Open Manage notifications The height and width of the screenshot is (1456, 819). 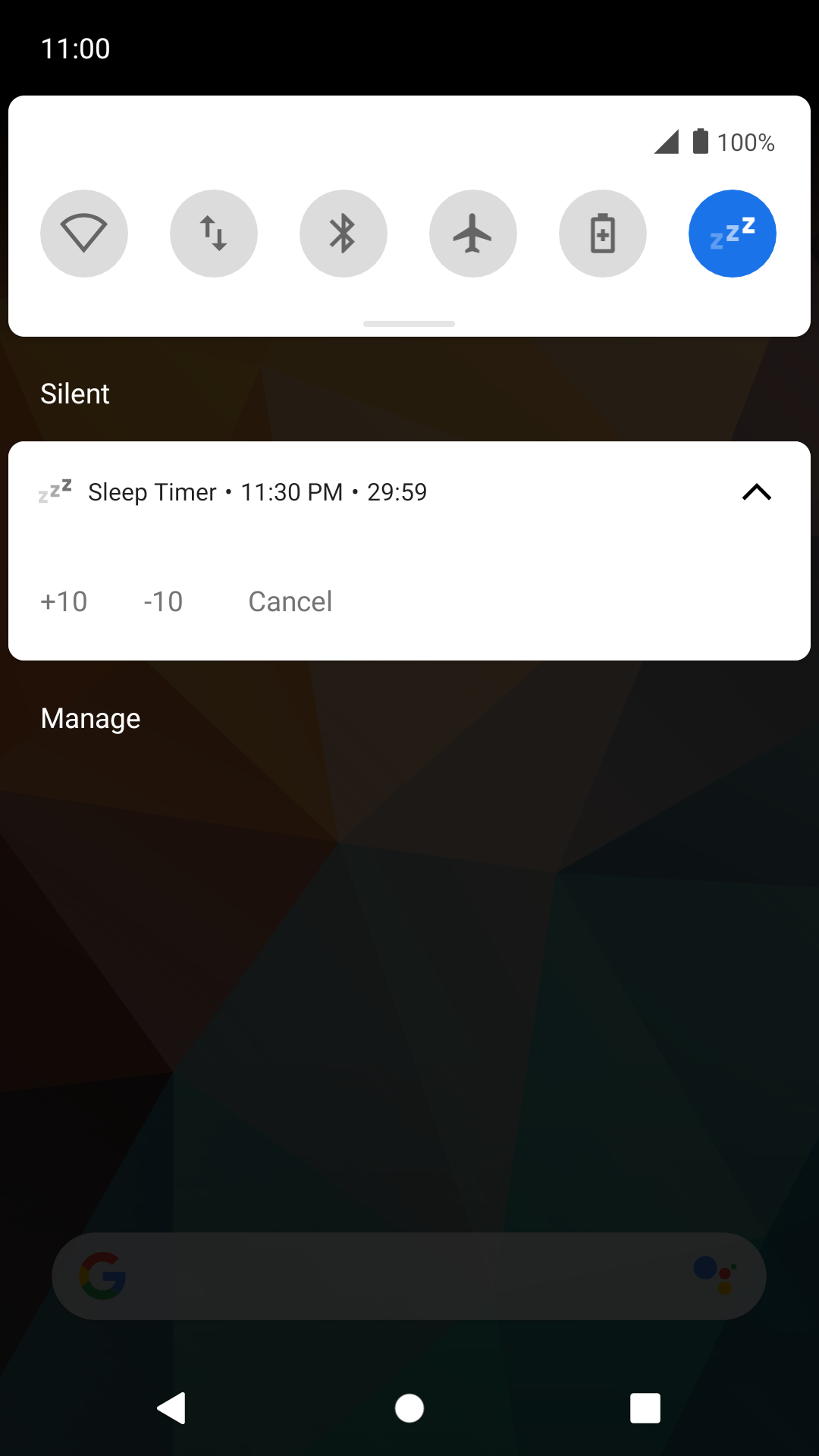pyautogui.click(x=90, y=718)
